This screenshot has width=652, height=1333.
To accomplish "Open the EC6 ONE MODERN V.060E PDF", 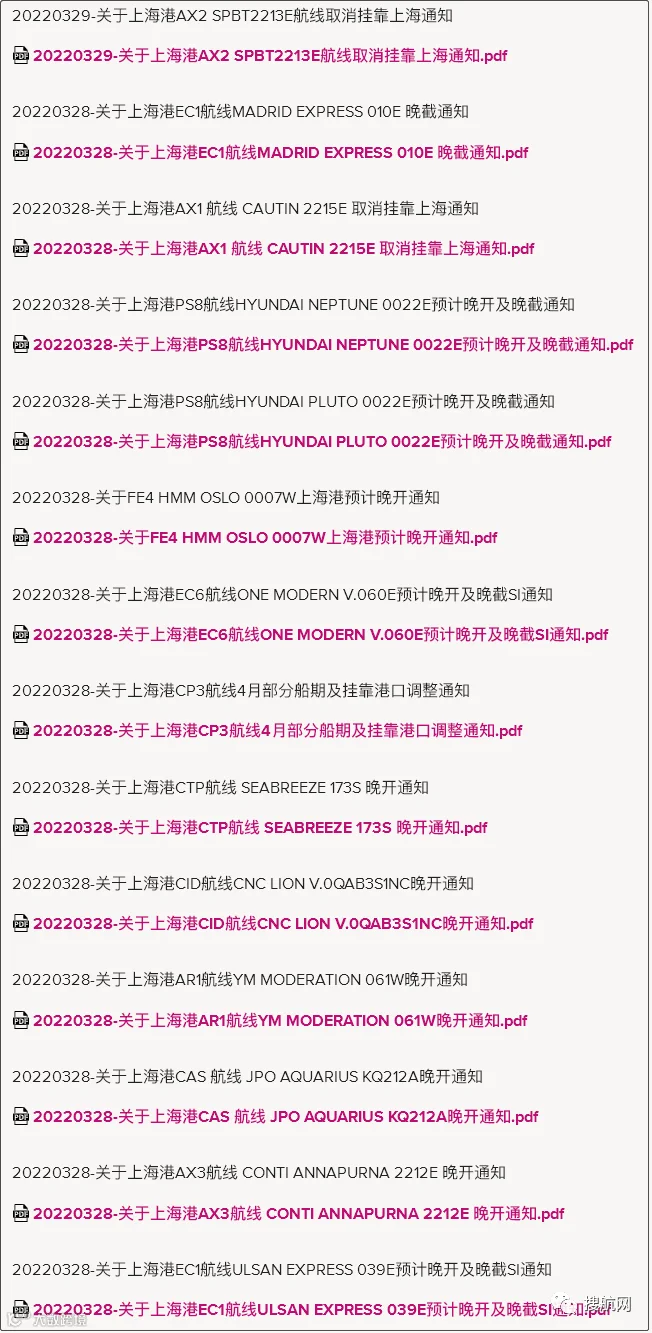I will point(321,635).
